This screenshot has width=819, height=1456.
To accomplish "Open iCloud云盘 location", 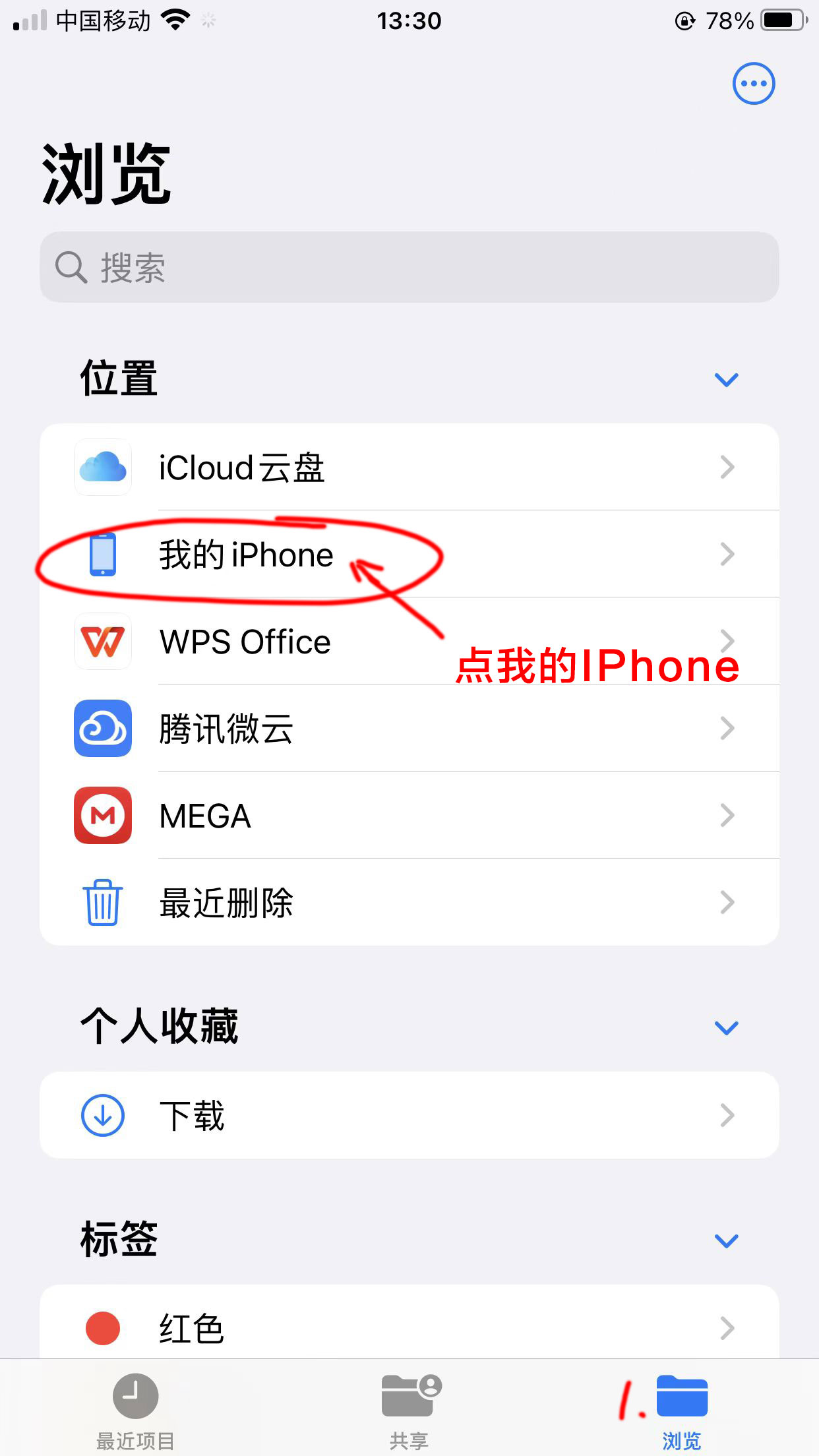I will (x=409, y=467).
